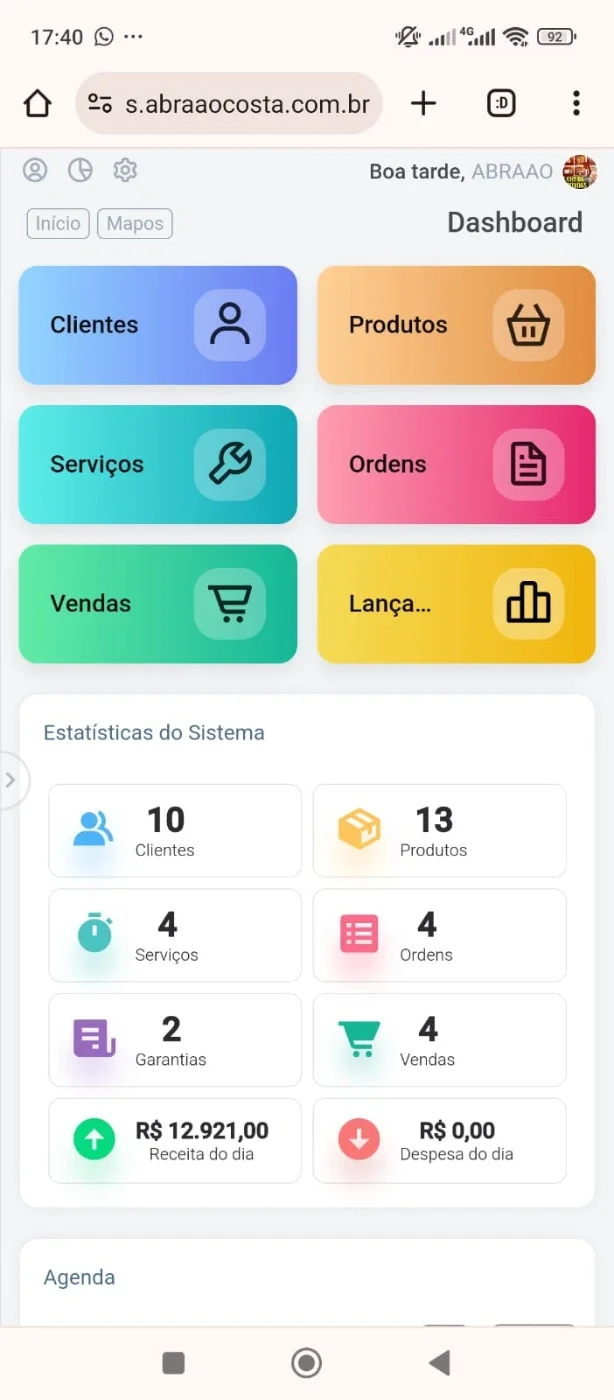This screenshot has height=1400, width=614.
Task: Tap the system back button
Action: (x=439, y=1362)
